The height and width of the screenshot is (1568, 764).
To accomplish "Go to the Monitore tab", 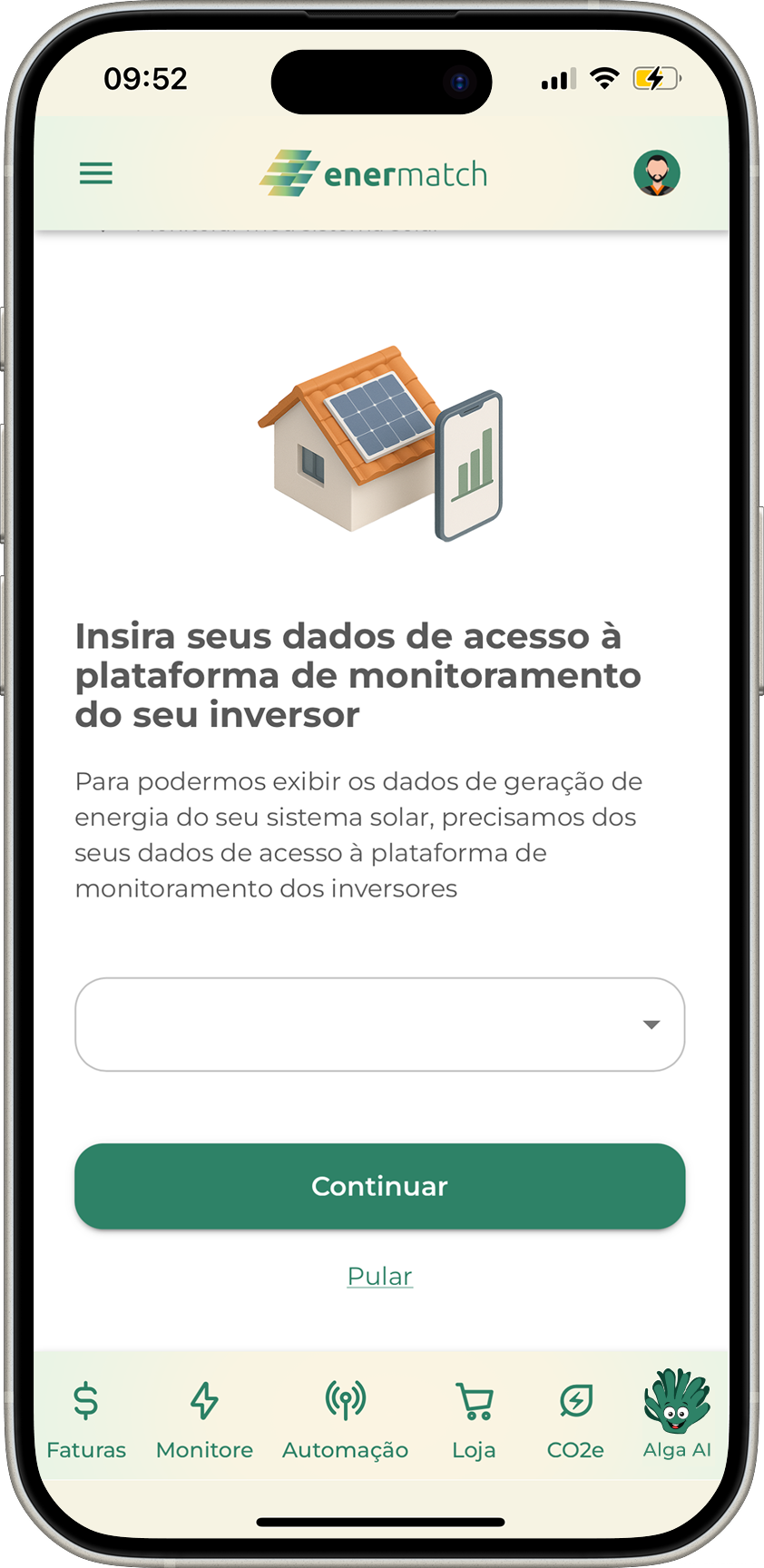I will click(204, 1419).
